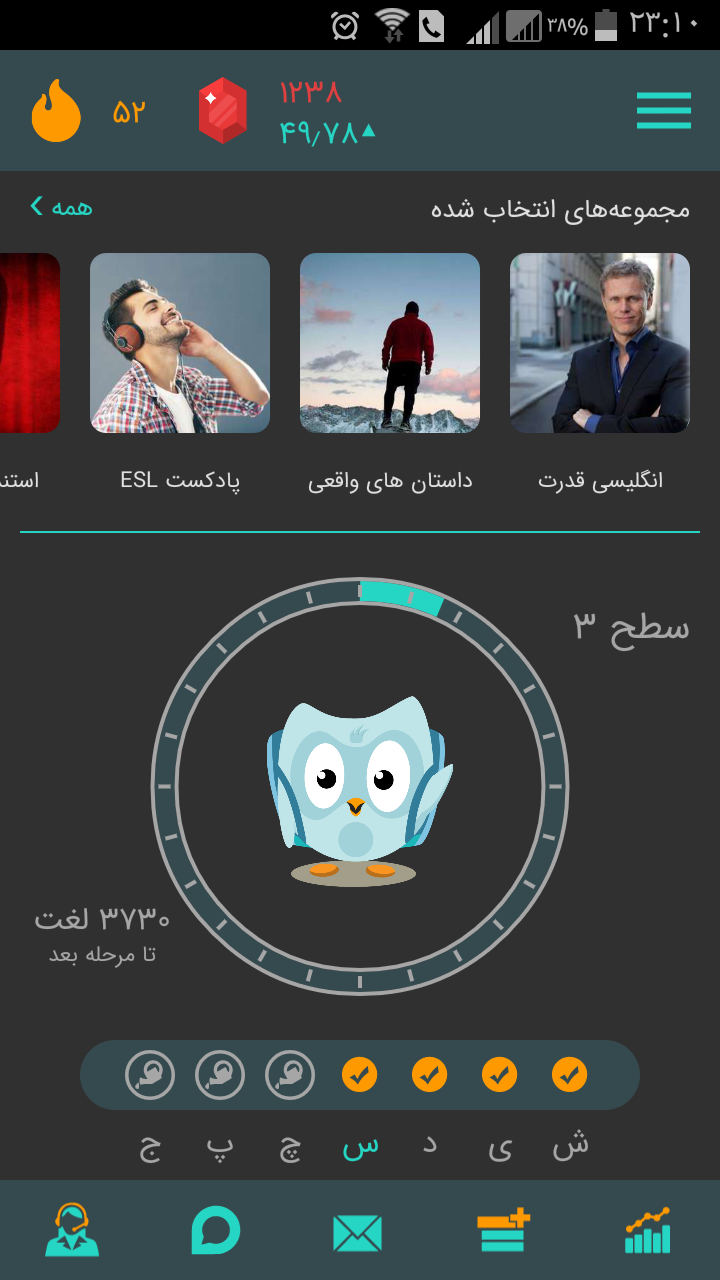Tap the flame streak icon
This screenshot has width=720, height=1280.
point(56,111)
